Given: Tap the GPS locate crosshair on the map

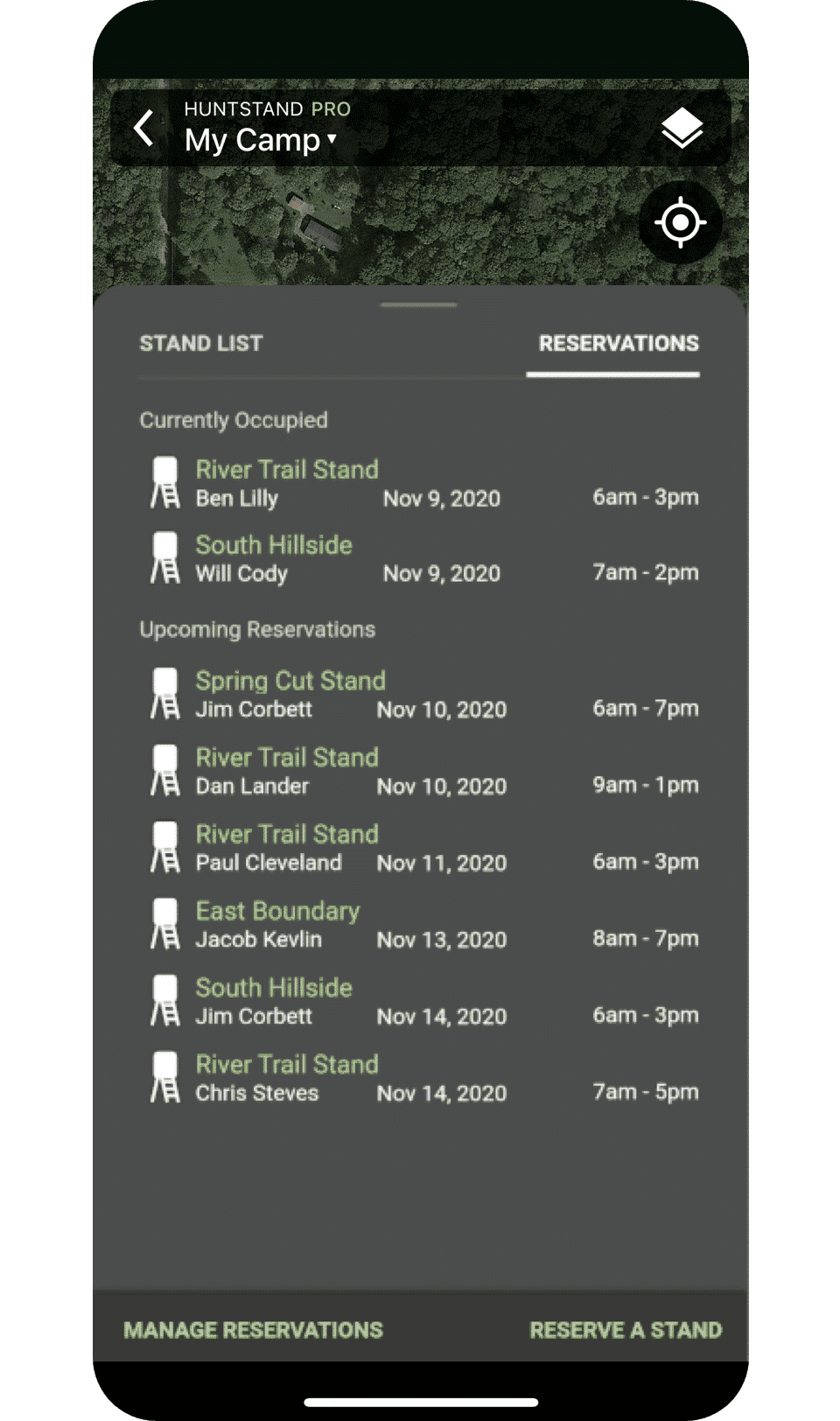Looking at the screenshot, I should [x=682, y=222].
